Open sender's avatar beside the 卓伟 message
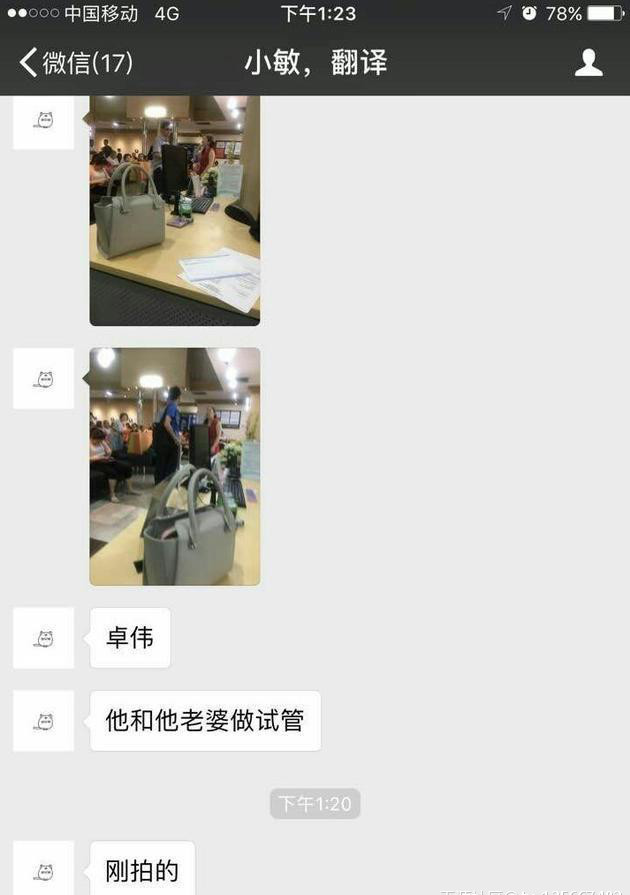 tap(44, 638)
